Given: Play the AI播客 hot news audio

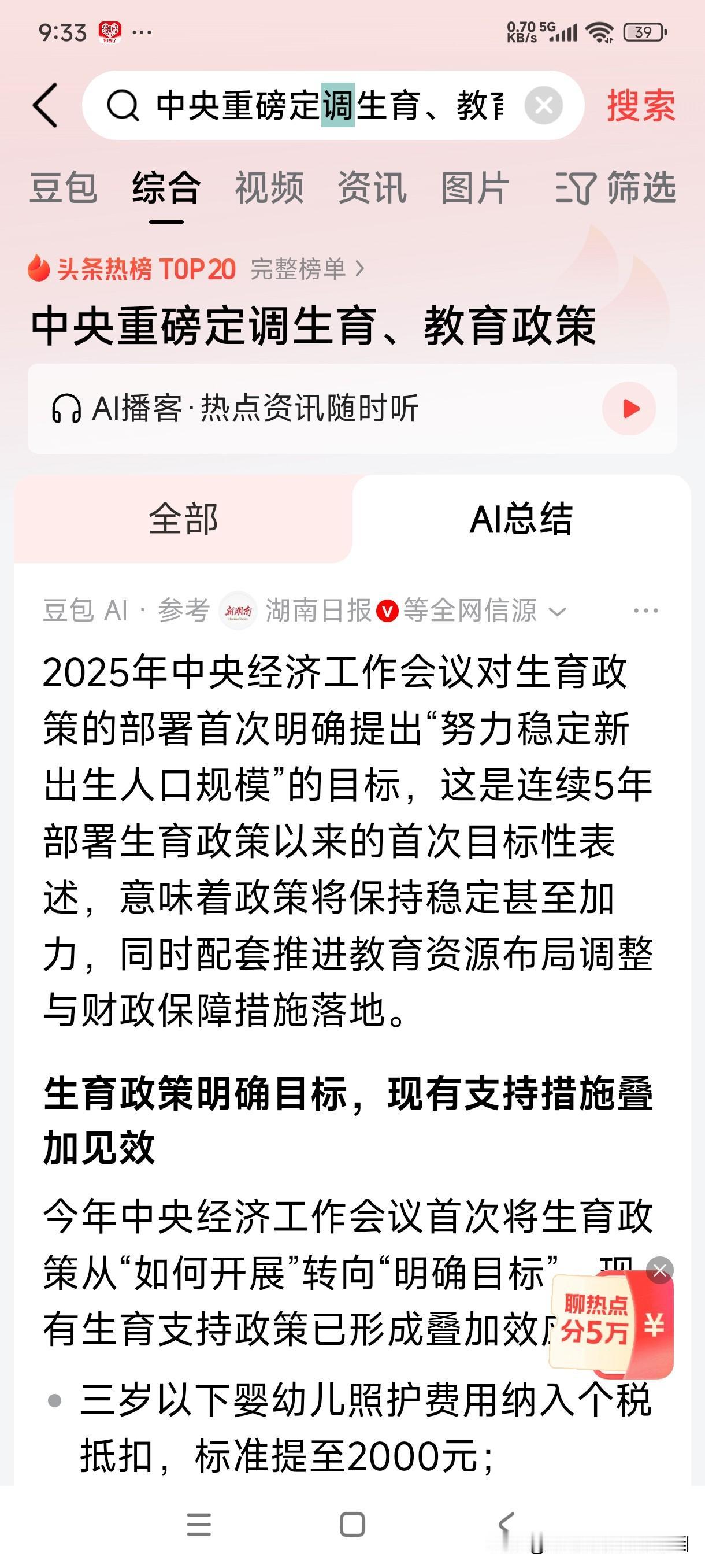Looking at the screenshot, I should tap(630, 406).
